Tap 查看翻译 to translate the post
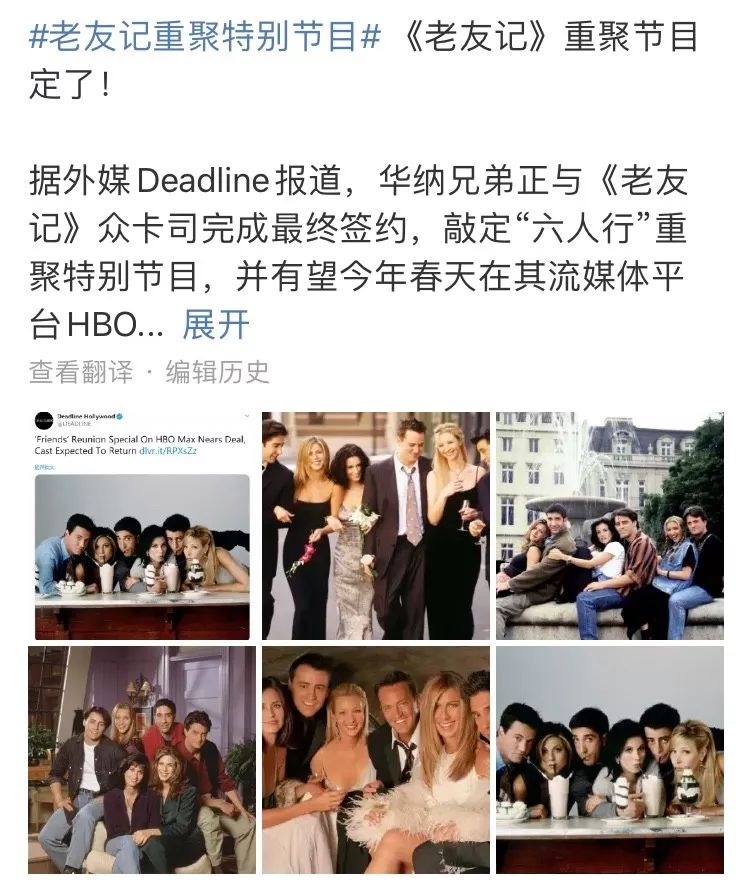This screenshot has width=750, height=890. [x=81, y=372]
